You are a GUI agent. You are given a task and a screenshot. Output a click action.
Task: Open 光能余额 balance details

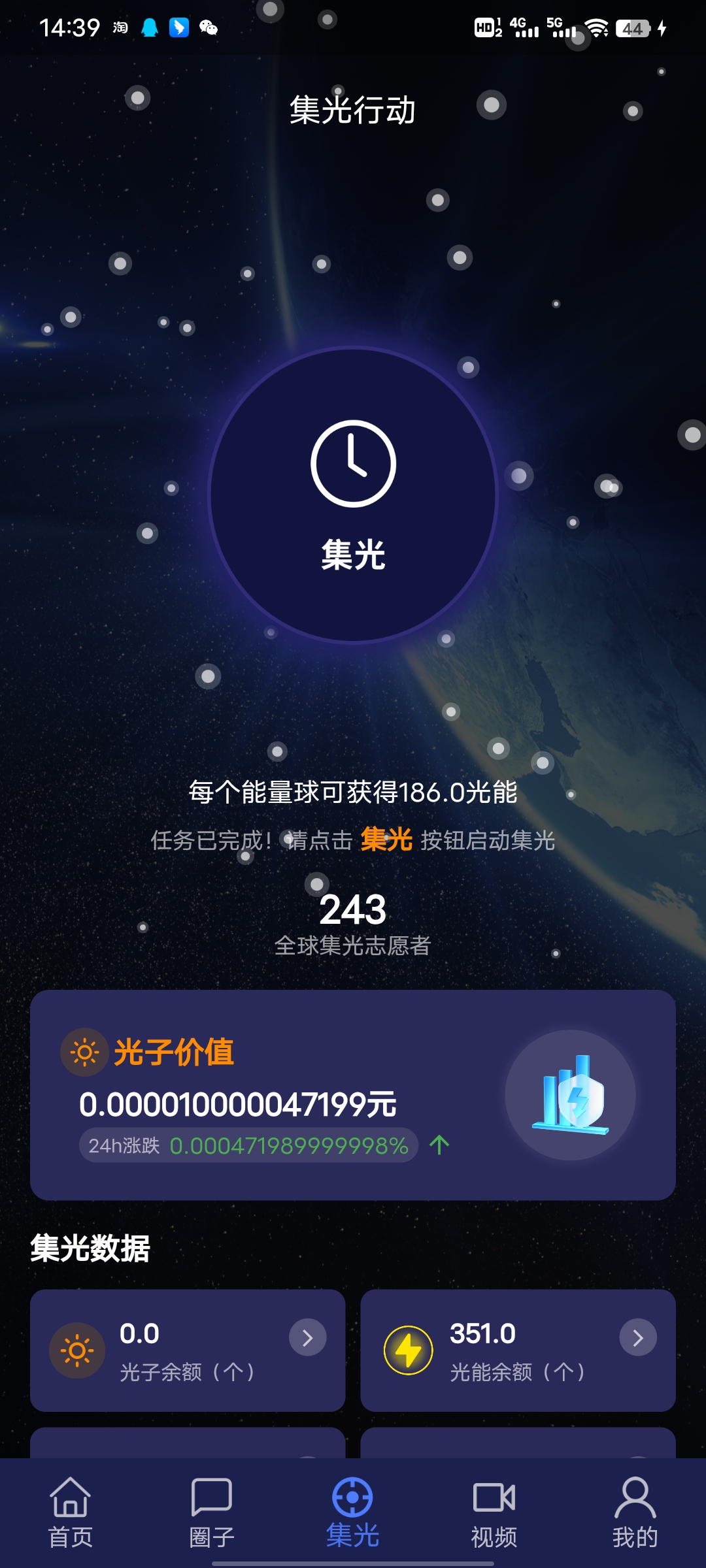518,1350
